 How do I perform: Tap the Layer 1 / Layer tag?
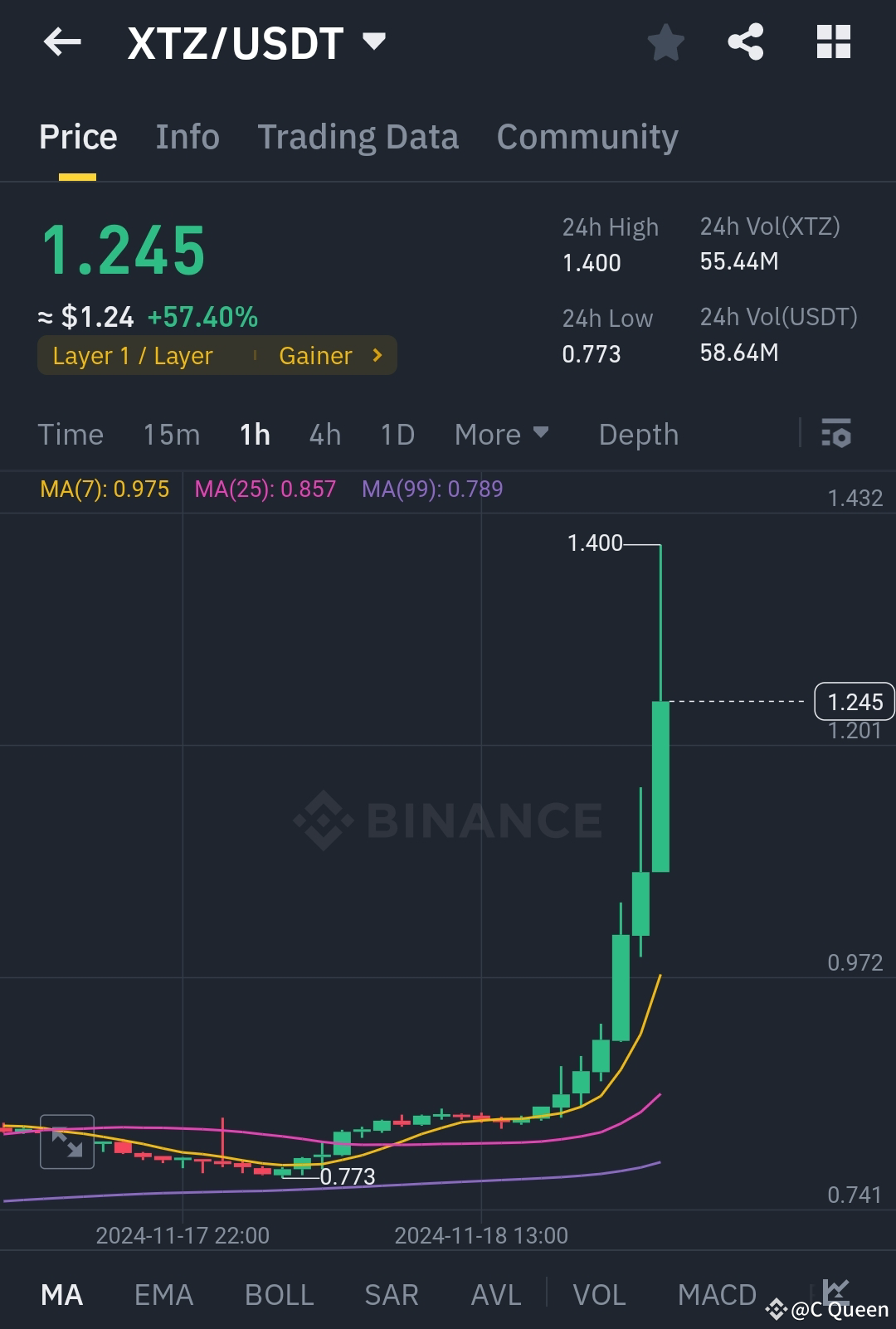click(x=132, y=355)
